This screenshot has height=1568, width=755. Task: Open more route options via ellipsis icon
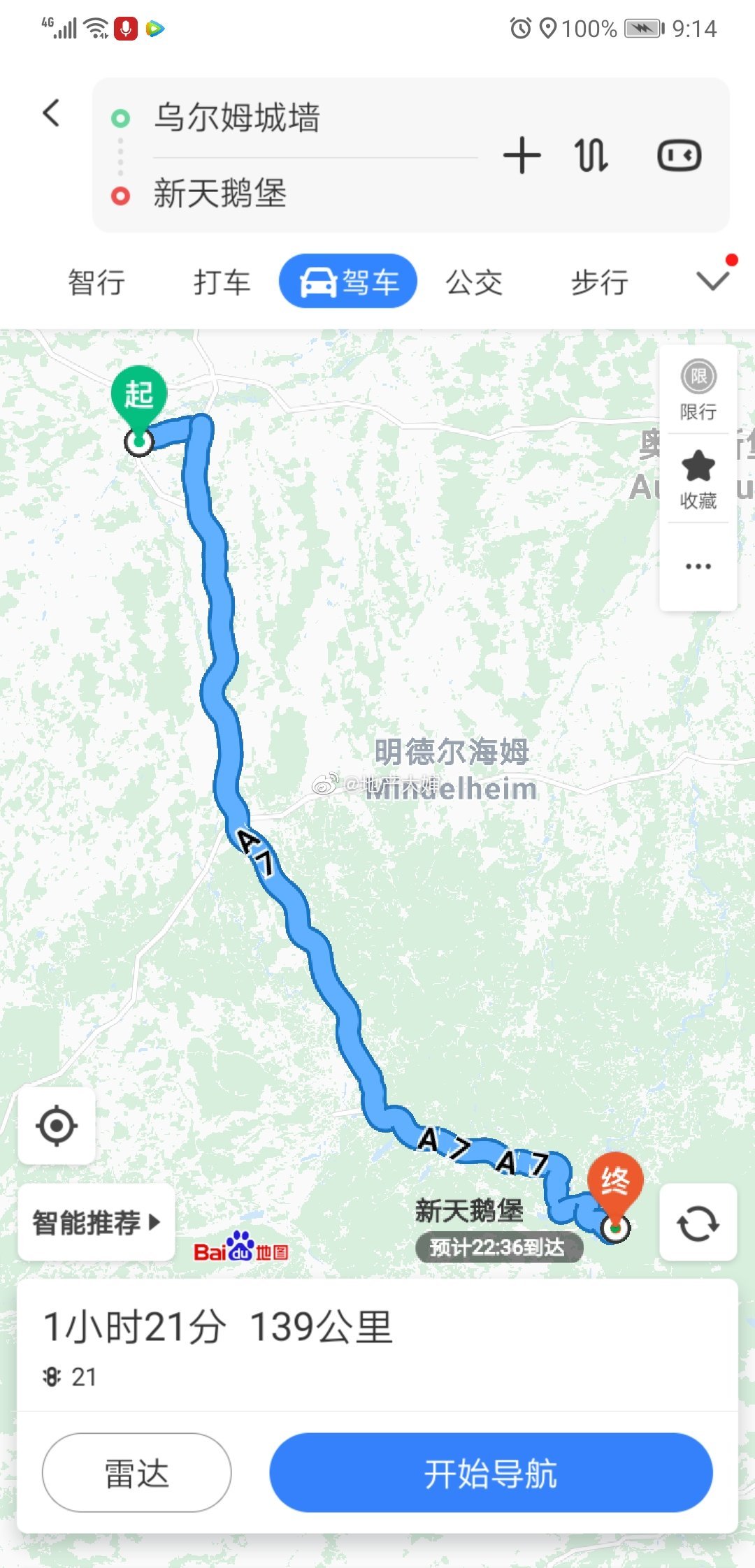click(698, 566)
